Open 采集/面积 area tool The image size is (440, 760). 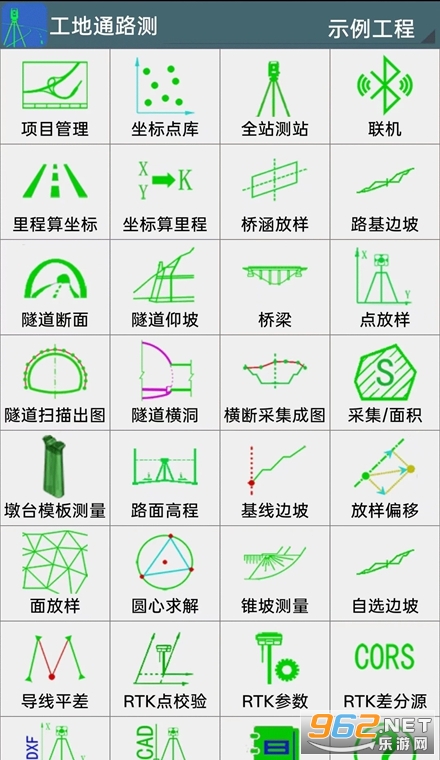coord(385,382)
